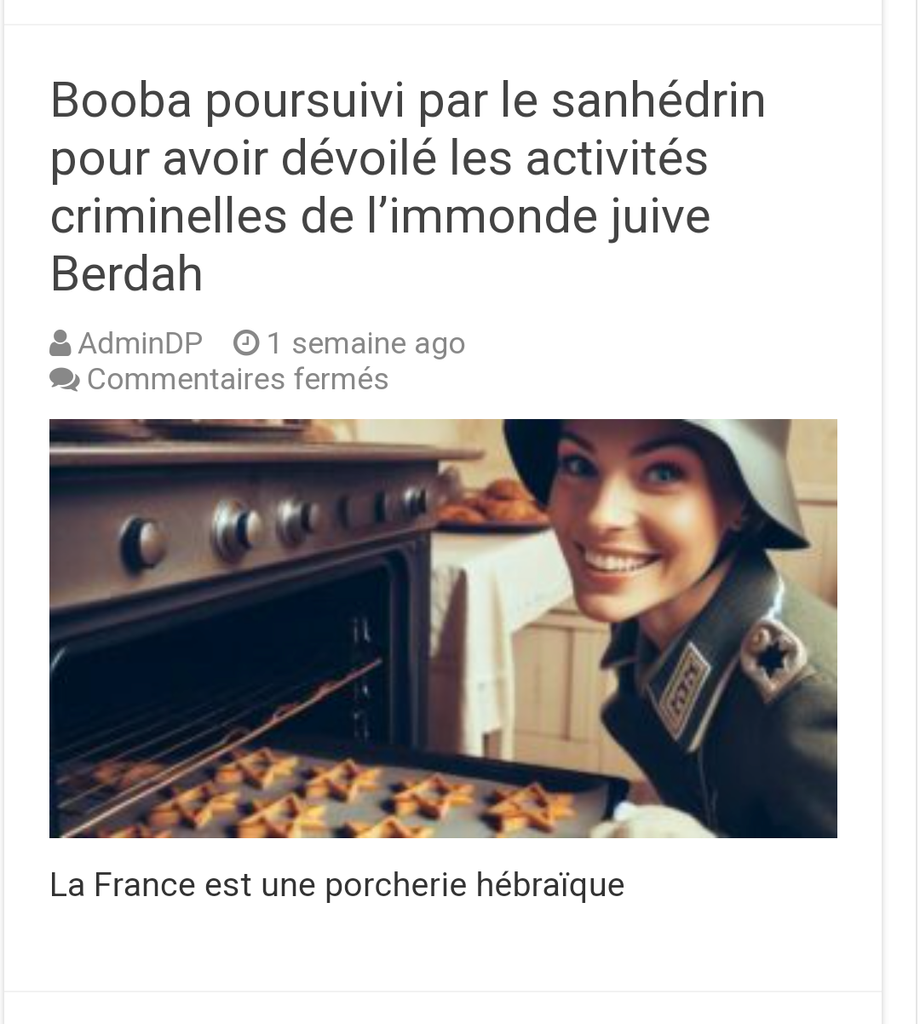Open the post's featured image
The image size is (920, 1024).
443,628
